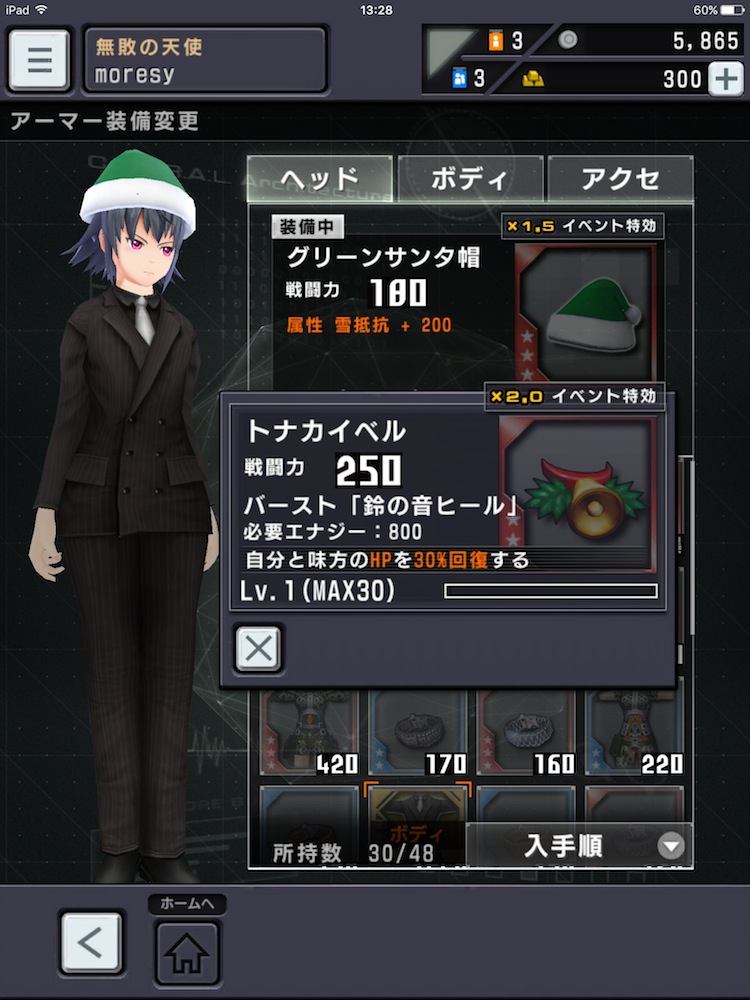
Task: Open the moresy player profile panel
Action: (x=204, y=60)
